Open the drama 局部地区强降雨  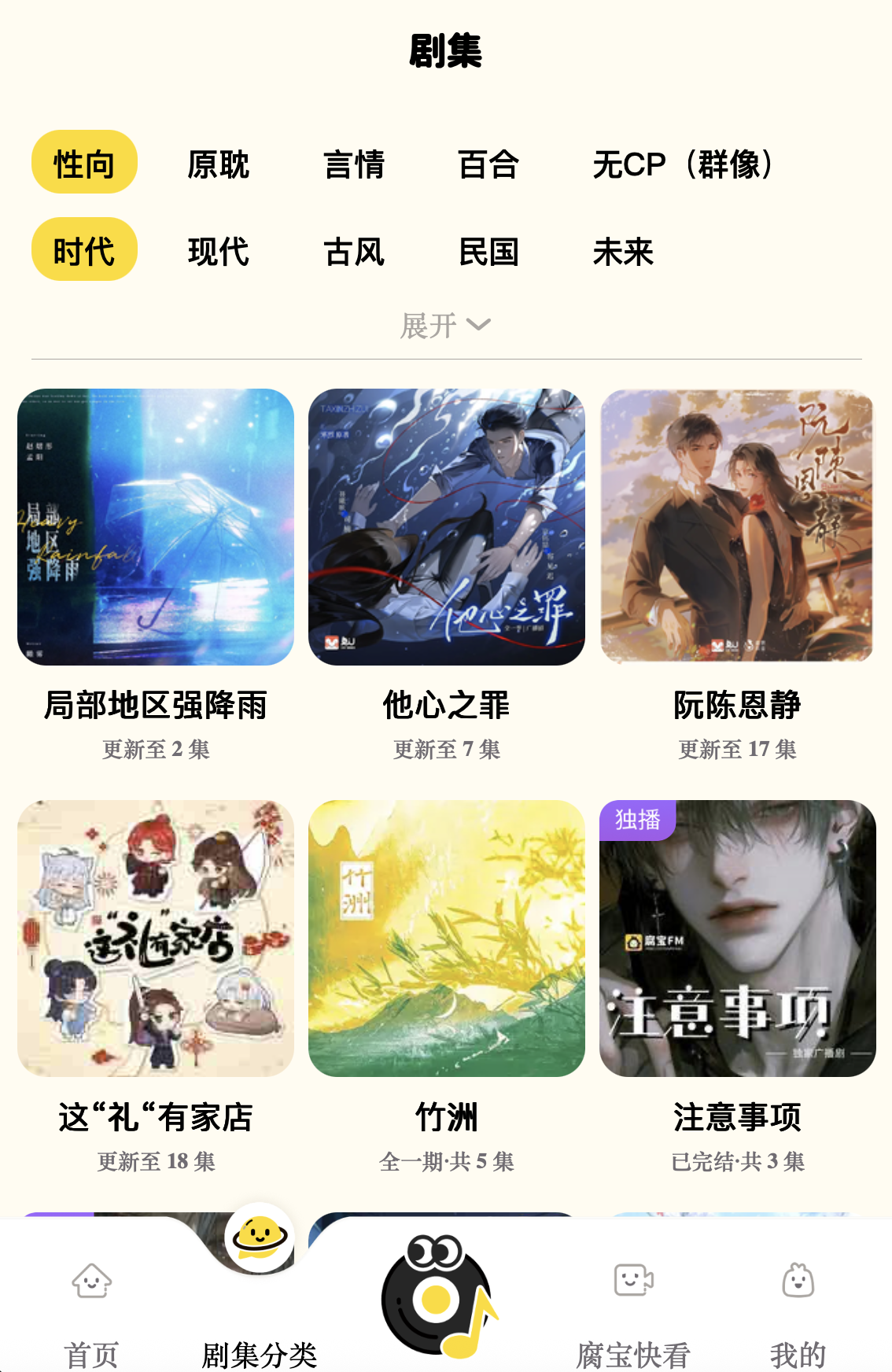pos(156,527)
